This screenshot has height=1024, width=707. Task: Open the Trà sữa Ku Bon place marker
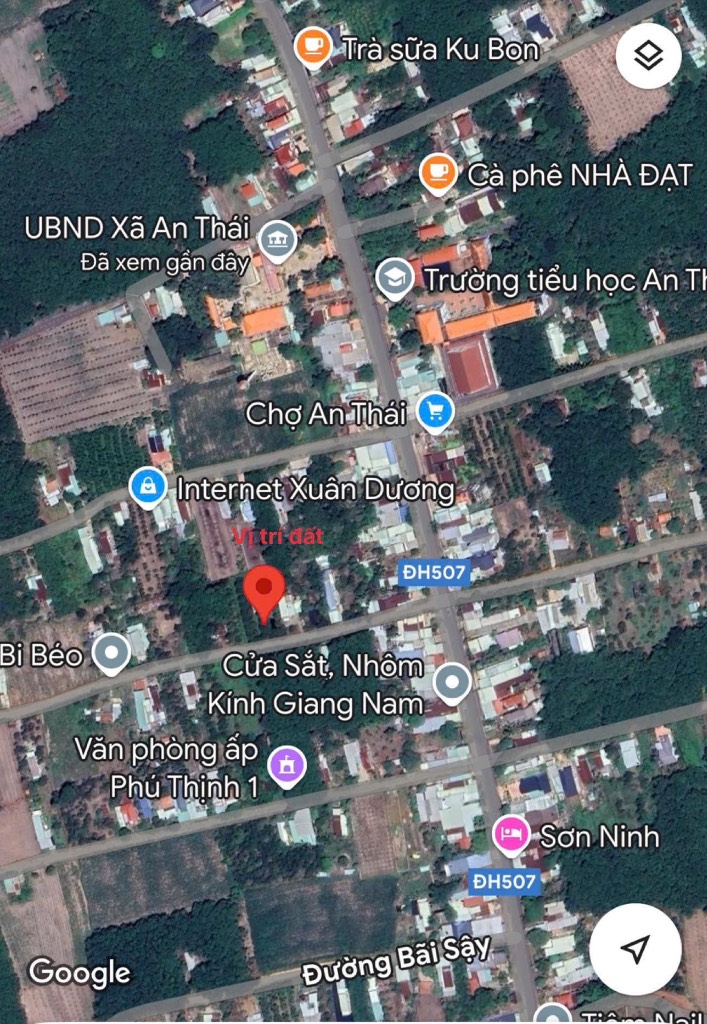point(314,46)
